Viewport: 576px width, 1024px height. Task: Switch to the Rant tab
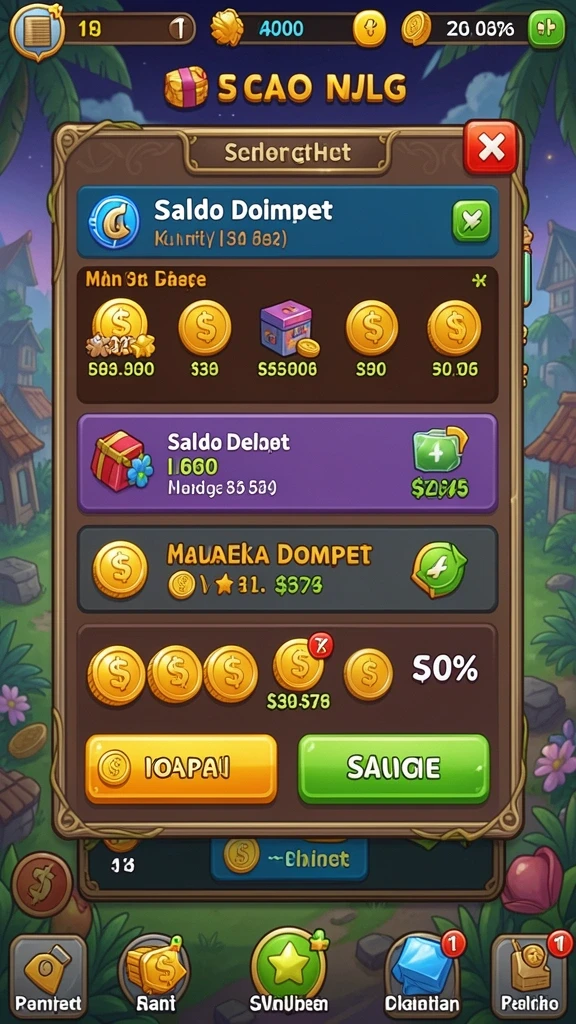point(157,975)
